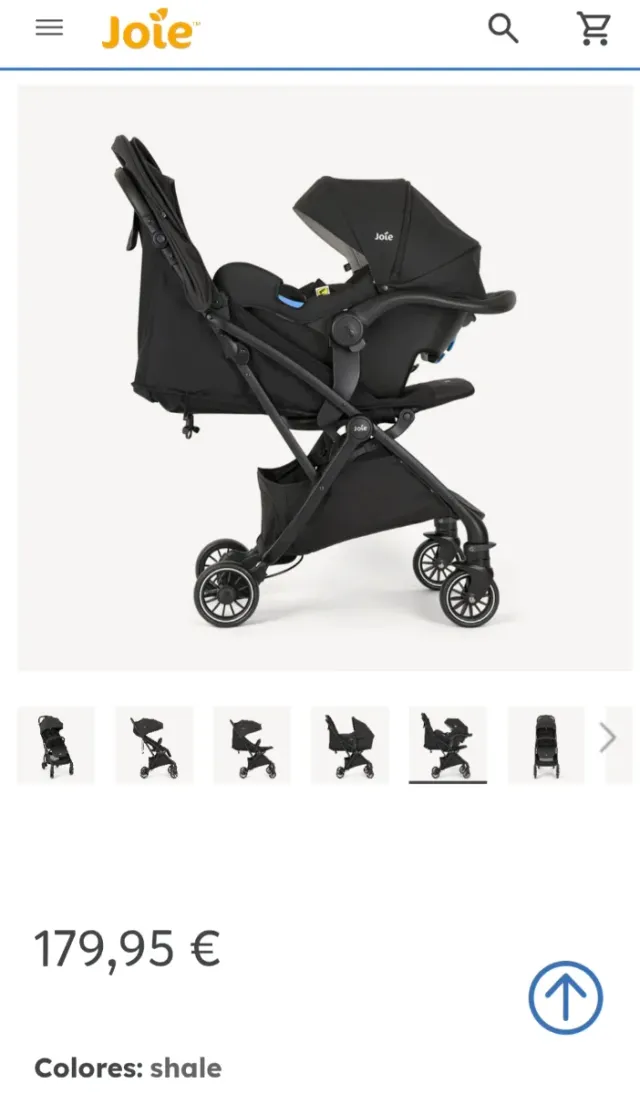Select the sixth thumbnail showing the front view
Image resolution: width=640 pixels, height=1094 pixels.
546,745
